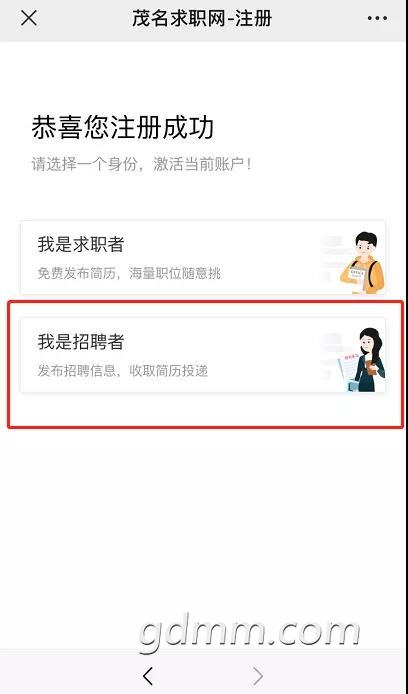
Task: Close the registration page with X
Action: click(x=29, y=18)
